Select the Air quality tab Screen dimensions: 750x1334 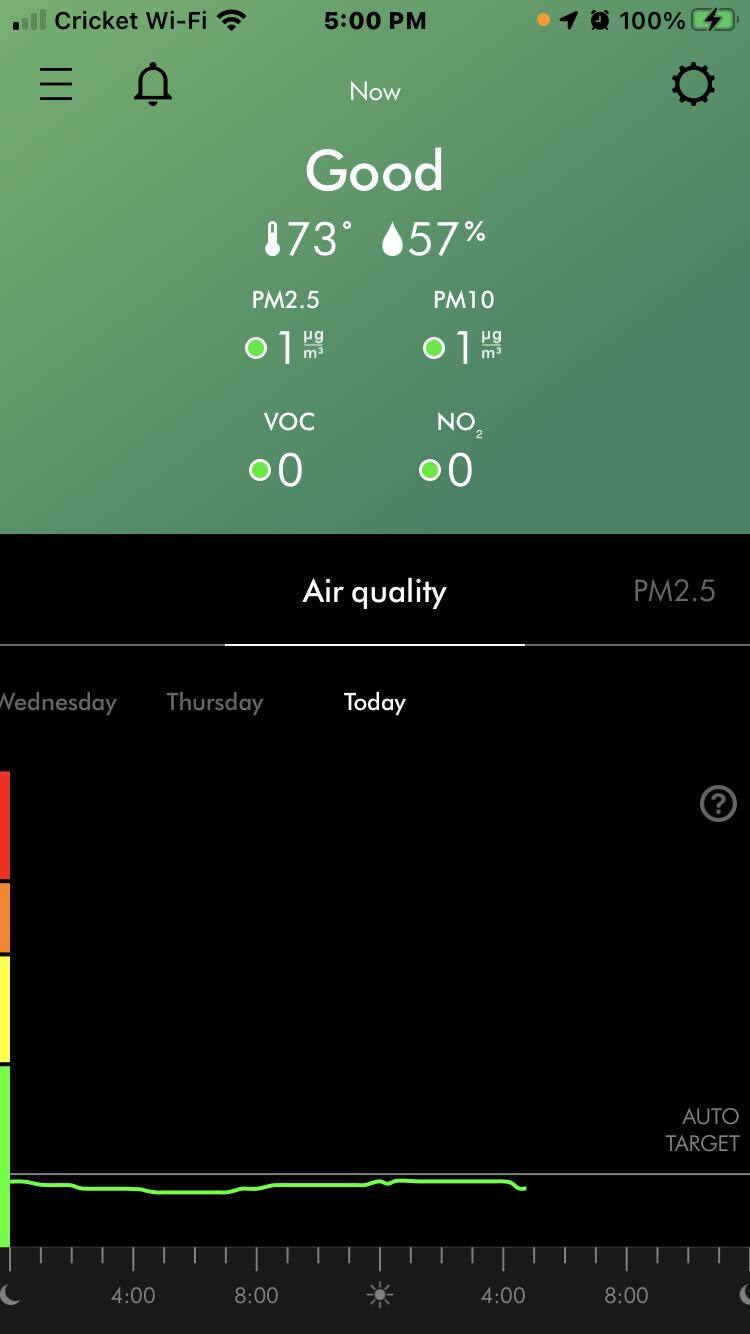coord(374,592)
